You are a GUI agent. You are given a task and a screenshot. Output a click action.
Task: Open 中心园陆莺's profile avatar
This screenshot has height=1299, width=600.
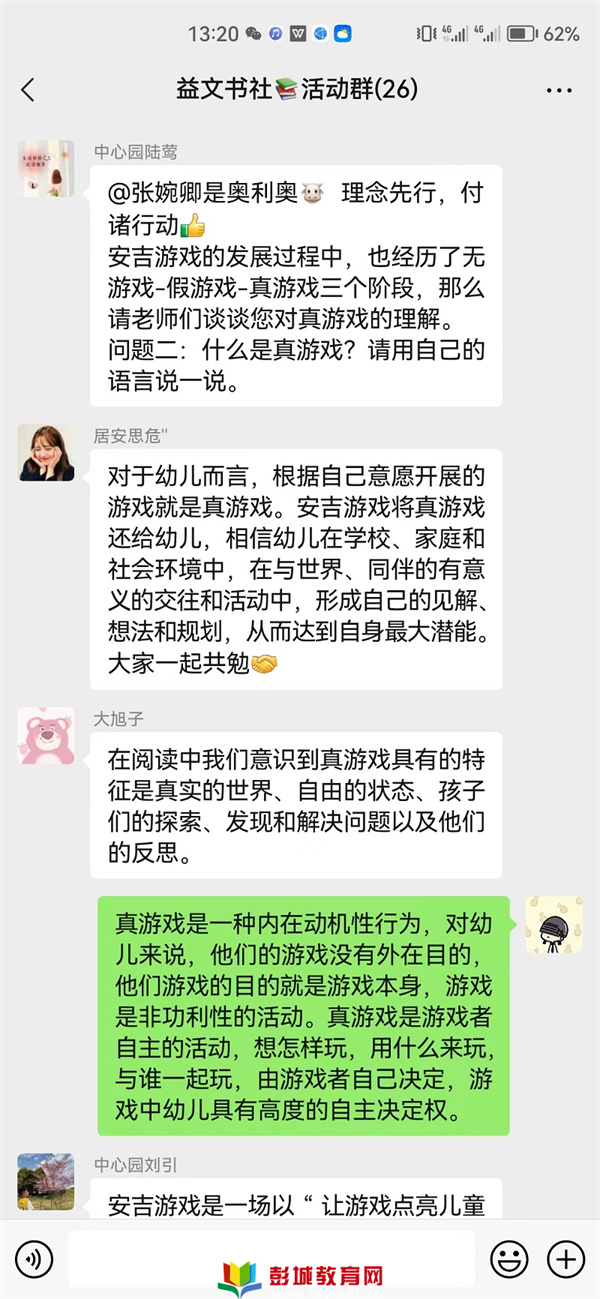pyautogui.click(x=46, y=169)
